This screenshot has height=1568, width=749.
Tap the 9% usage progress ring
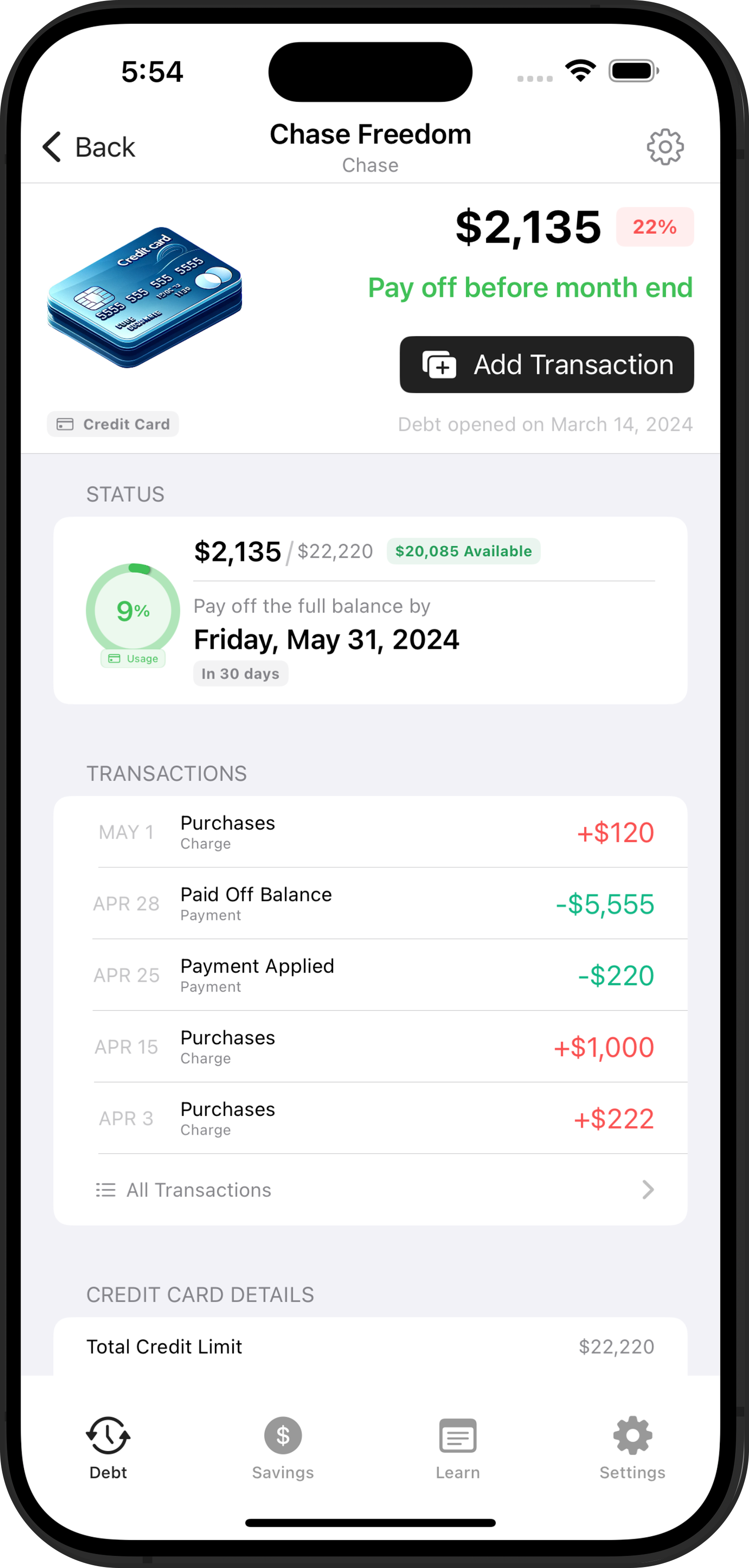pyautogui.click(x=133, y=610)
